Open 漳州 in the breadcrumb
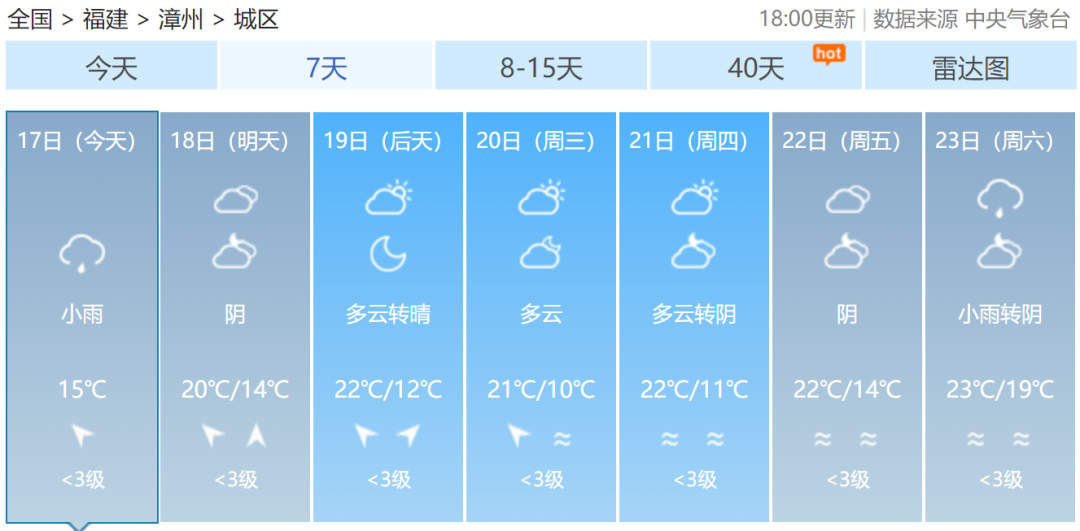Screen dimensions: 1080x531 (181, 19)
